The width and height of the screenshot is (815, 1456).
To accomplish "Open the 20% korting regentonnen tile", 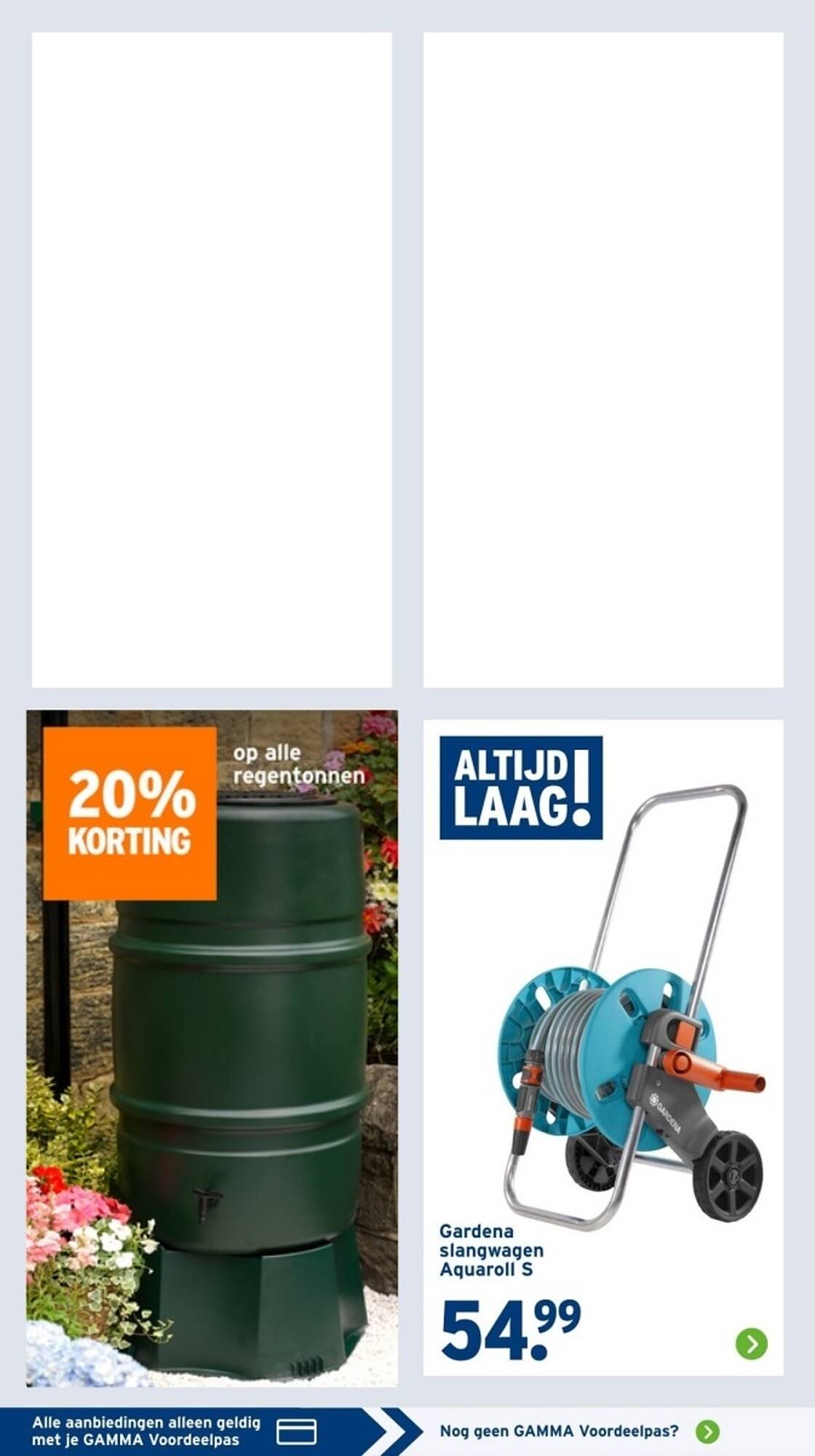I will click(x=212, y=1048).
